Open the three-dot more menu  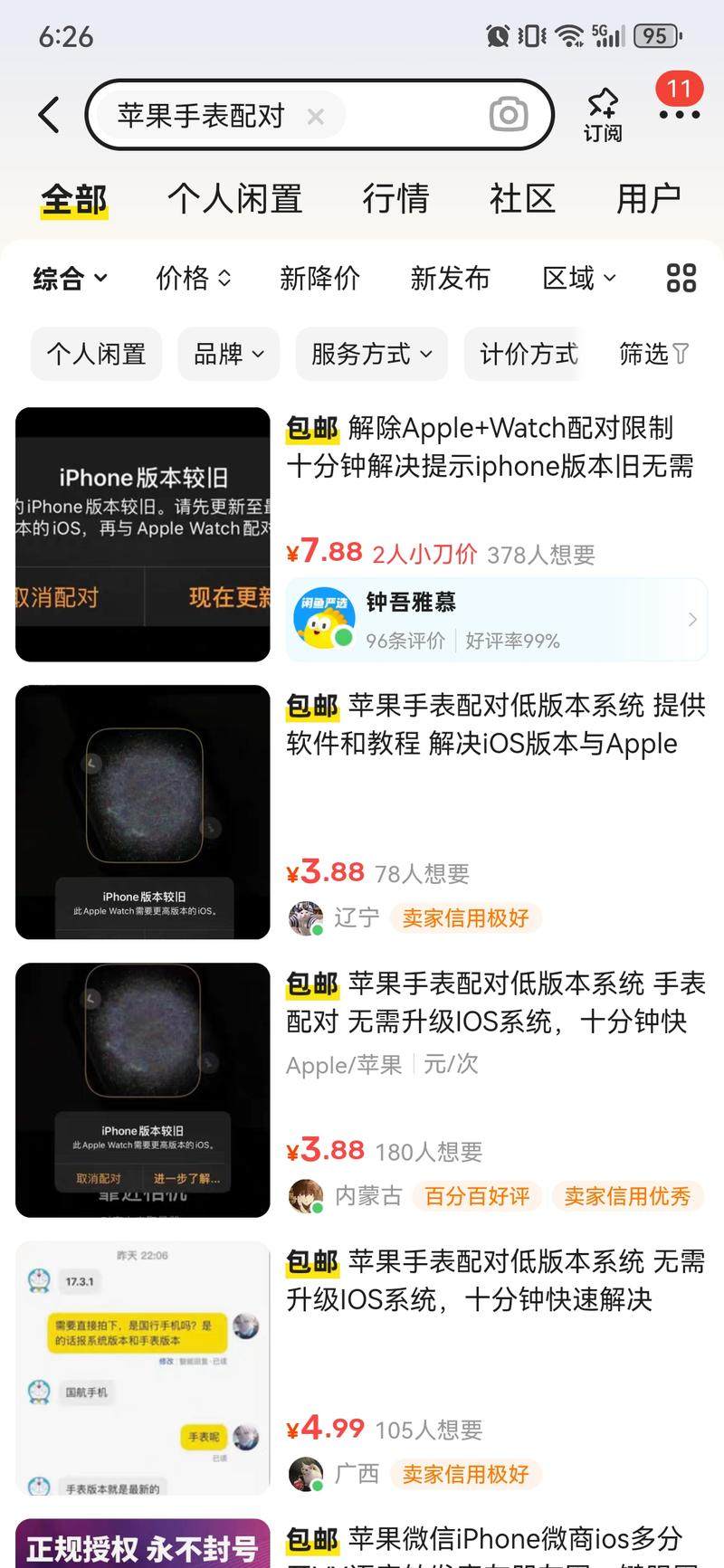click(x=679, y=115)
